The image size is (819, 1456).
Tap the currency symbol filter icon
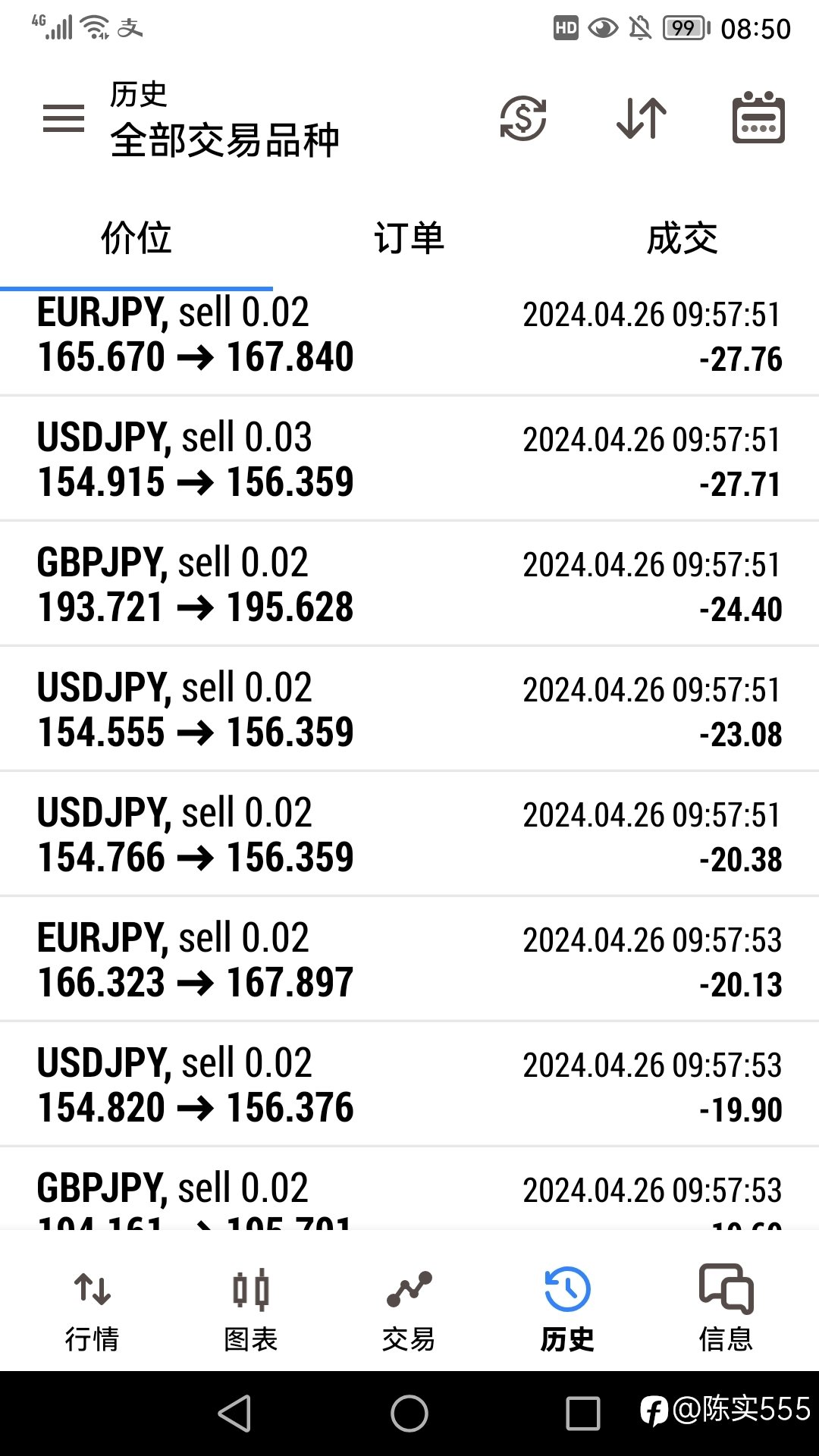point(523,118)
